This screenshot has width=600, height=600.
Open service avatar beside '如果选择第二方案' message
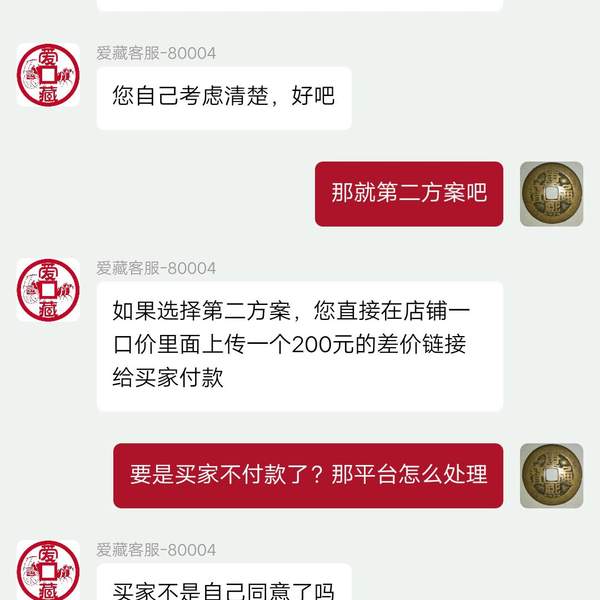(x=48, y=290)
